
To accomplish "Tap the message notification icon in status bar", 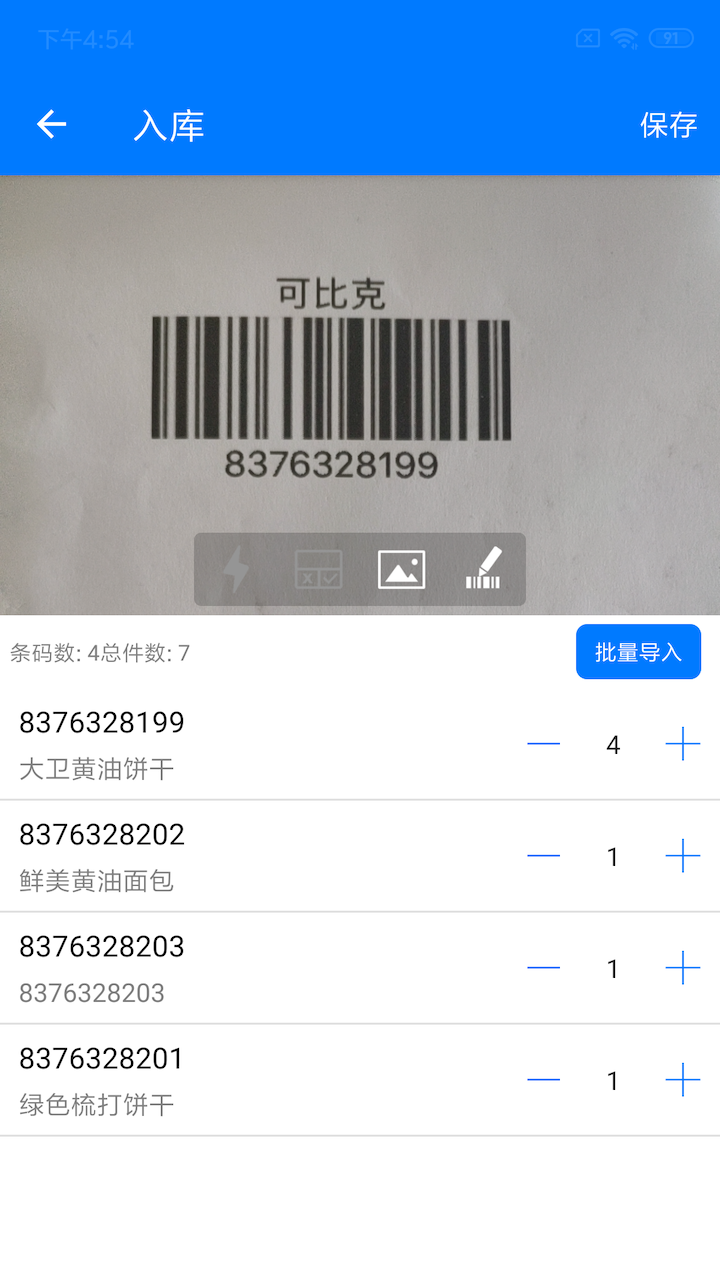I will pos(588,37).
